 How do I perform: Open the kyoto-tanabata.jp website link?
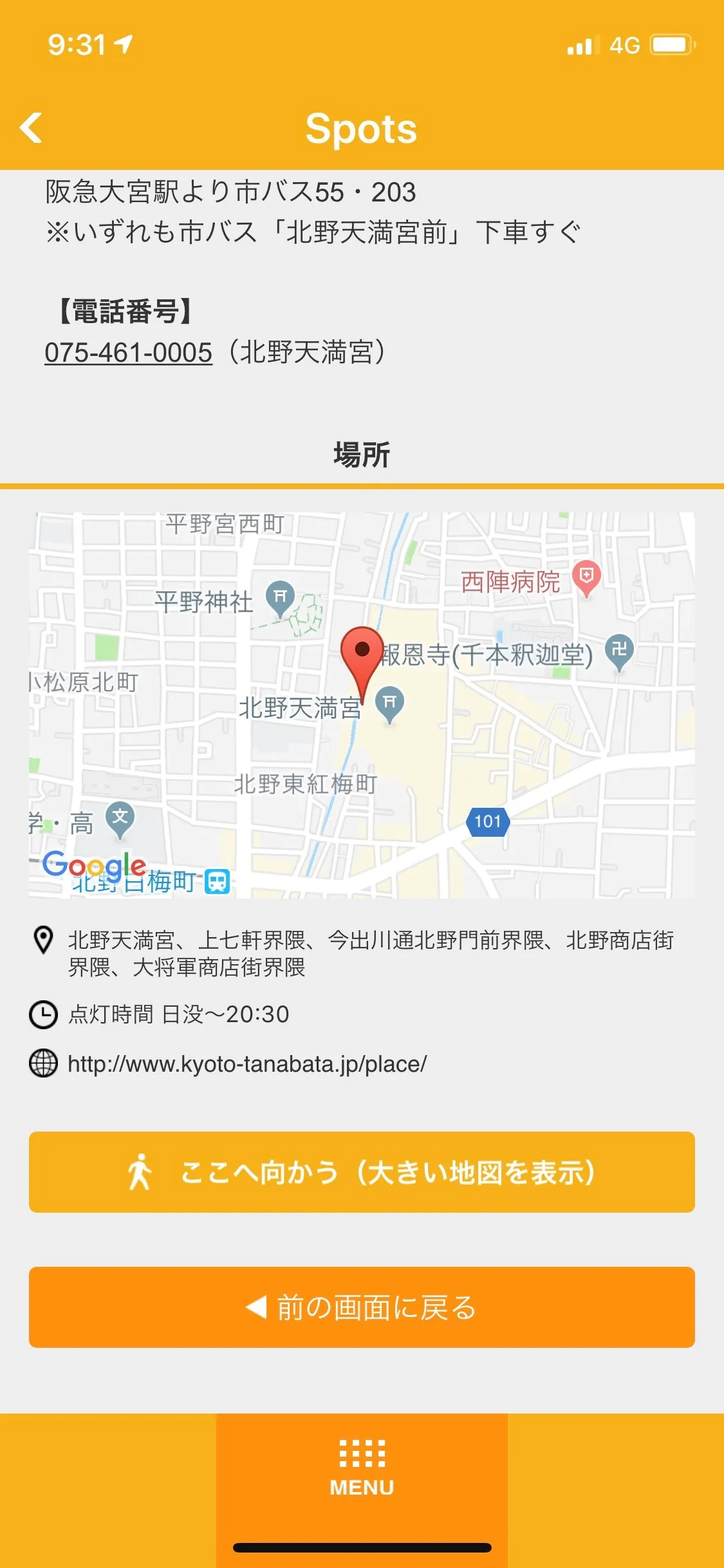(246, 1064)
